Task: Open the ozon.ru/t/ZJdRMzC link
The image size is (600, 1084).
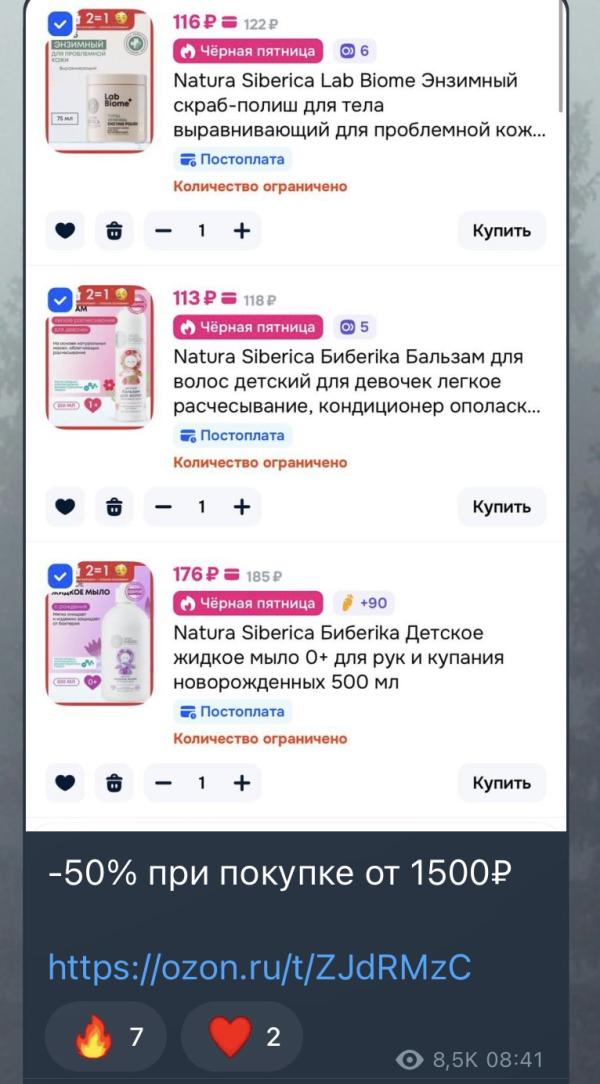Action: click(x=259, y=967)
